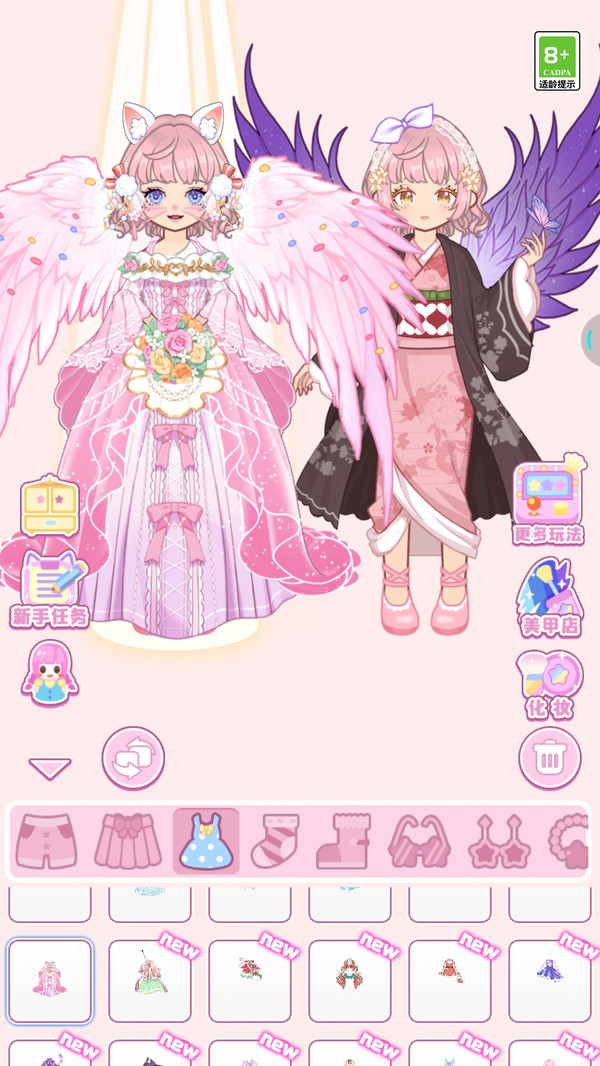Clear outfit with the trash can button
Screen dimensions: 600x1066
pos(549,758)
